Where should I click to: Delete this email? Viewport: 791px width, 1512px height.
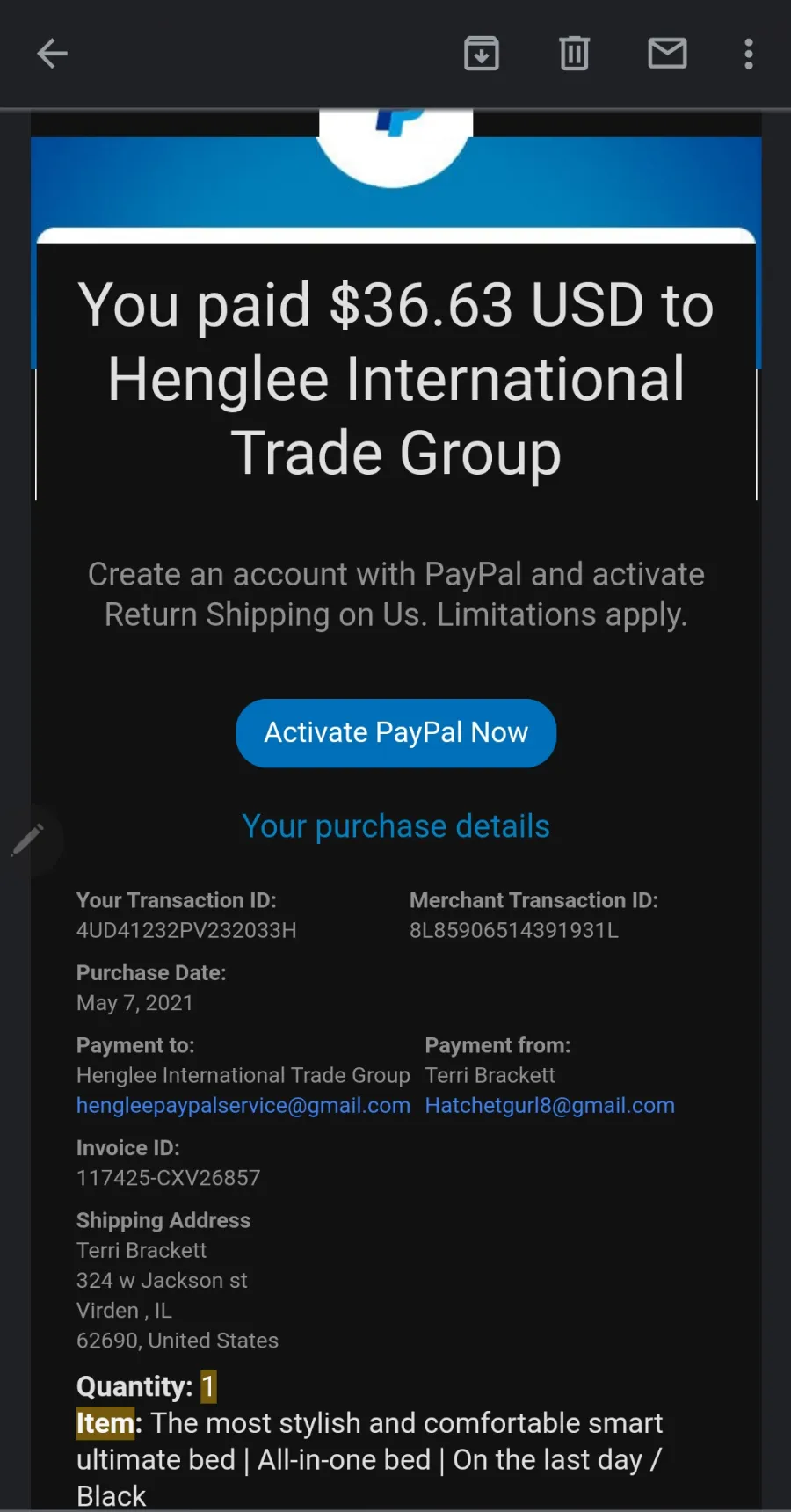(x=574, y=54)
